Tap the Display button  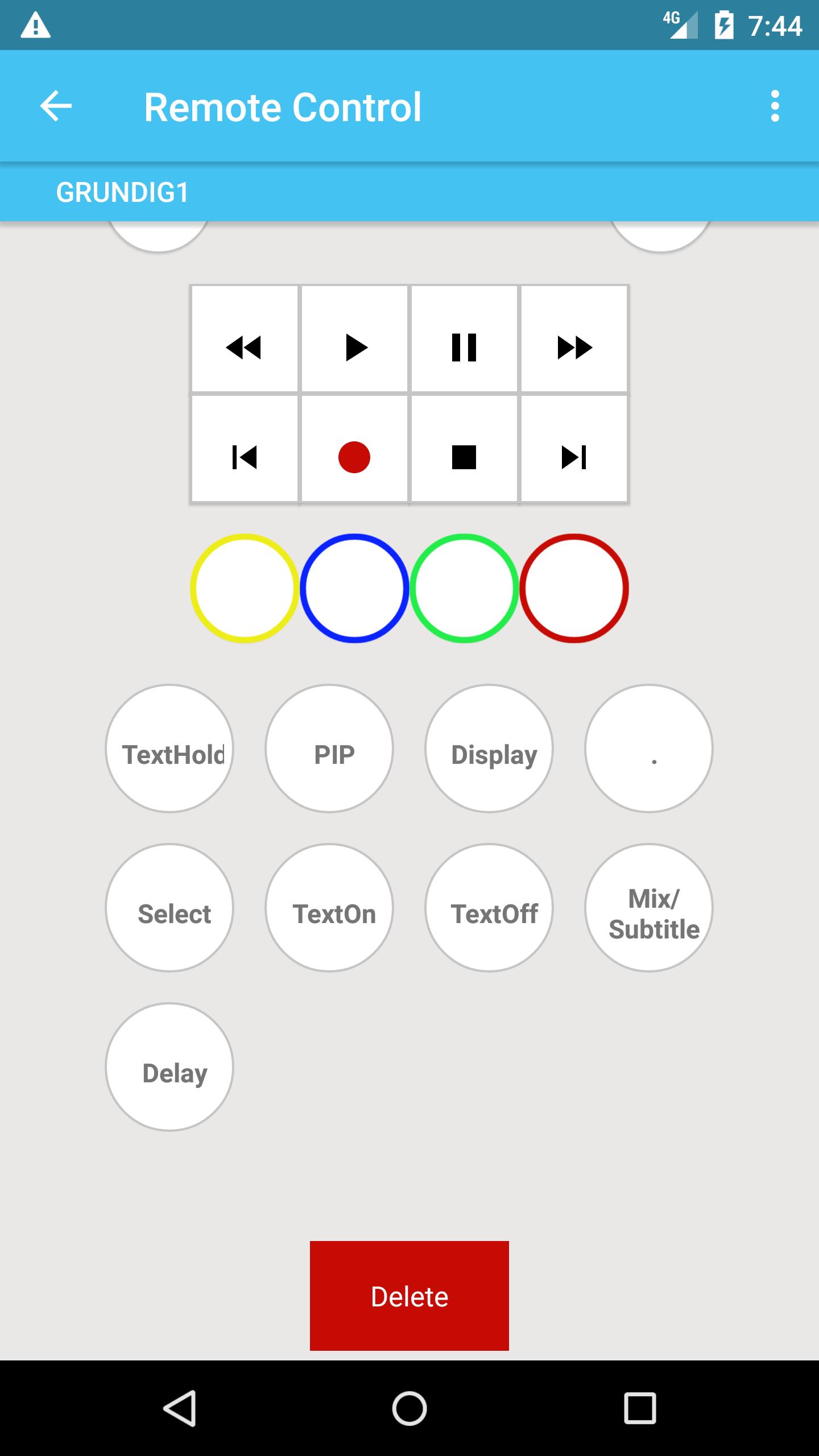pos(489,748)
